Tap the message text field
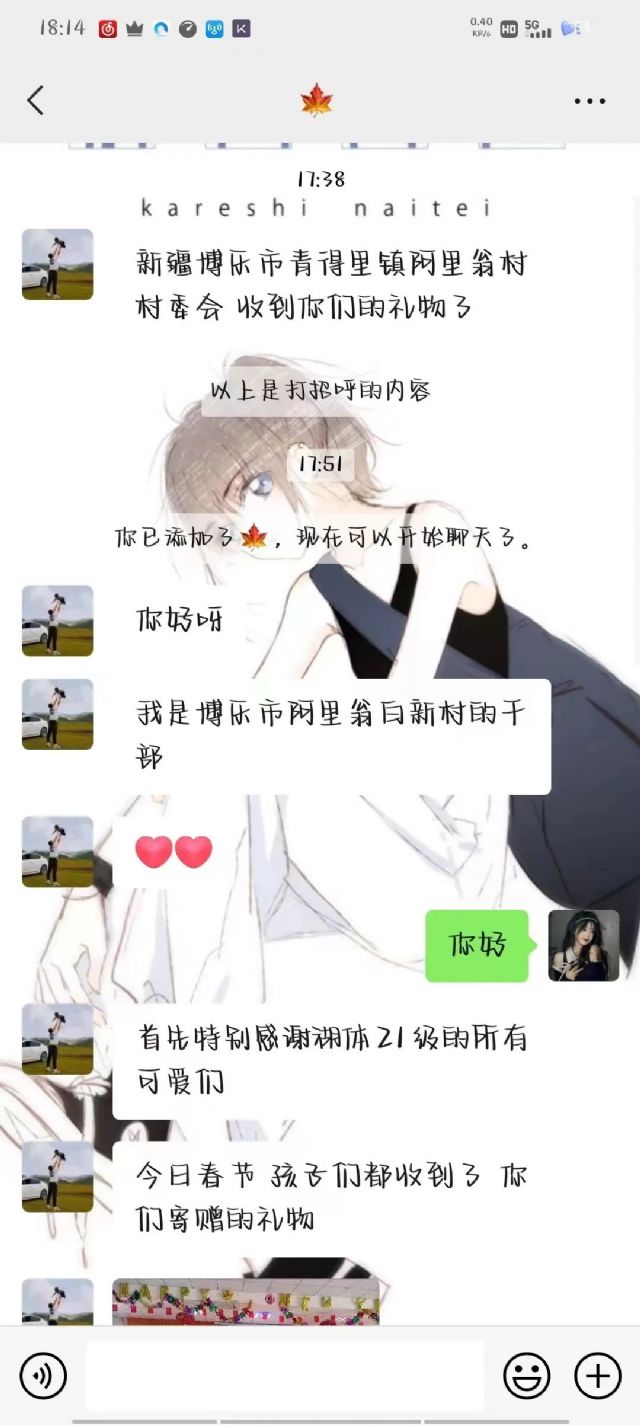Viewport: 640px width, 1425px height. pos(285,1376)
